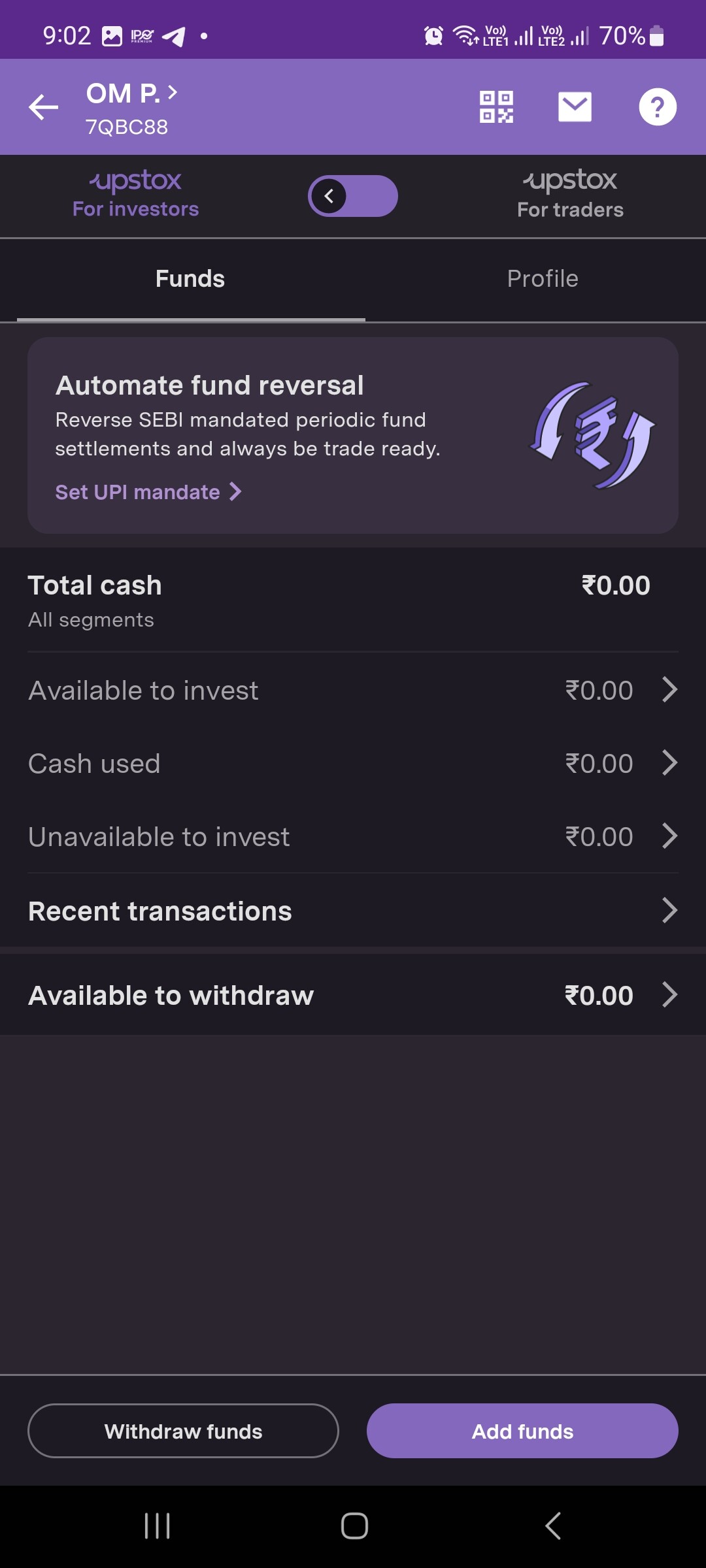Image resolution: width=706 pixels, height=1568 pixels.
Task: Go back using the top-left arrow
Action: click(x=44, y=107)
